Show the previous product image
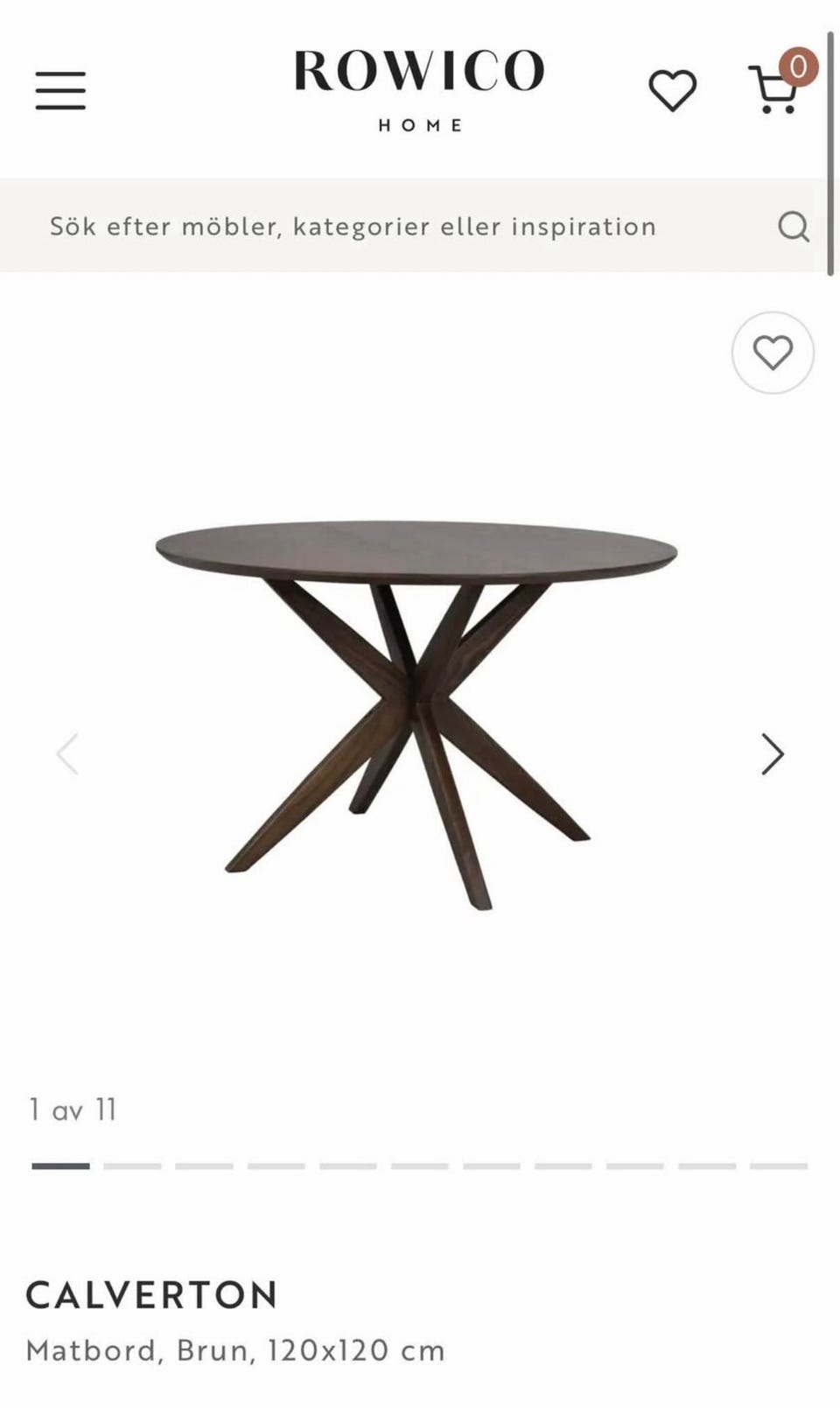The width and height of the screenshot is (840, 1408). (x=67, y=753)
